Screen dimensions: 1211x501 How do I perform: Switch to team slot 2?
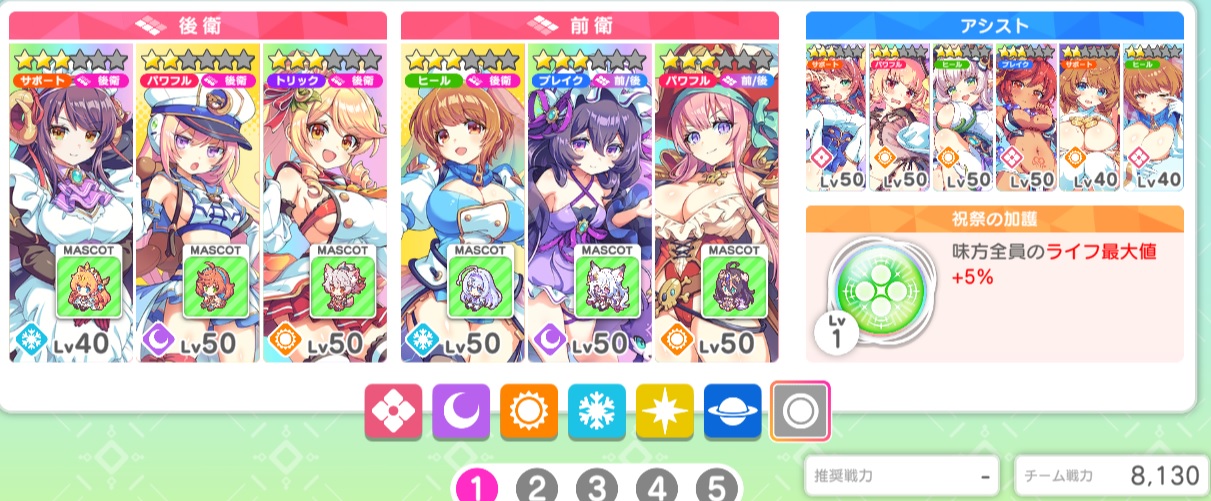pos(537,488)
